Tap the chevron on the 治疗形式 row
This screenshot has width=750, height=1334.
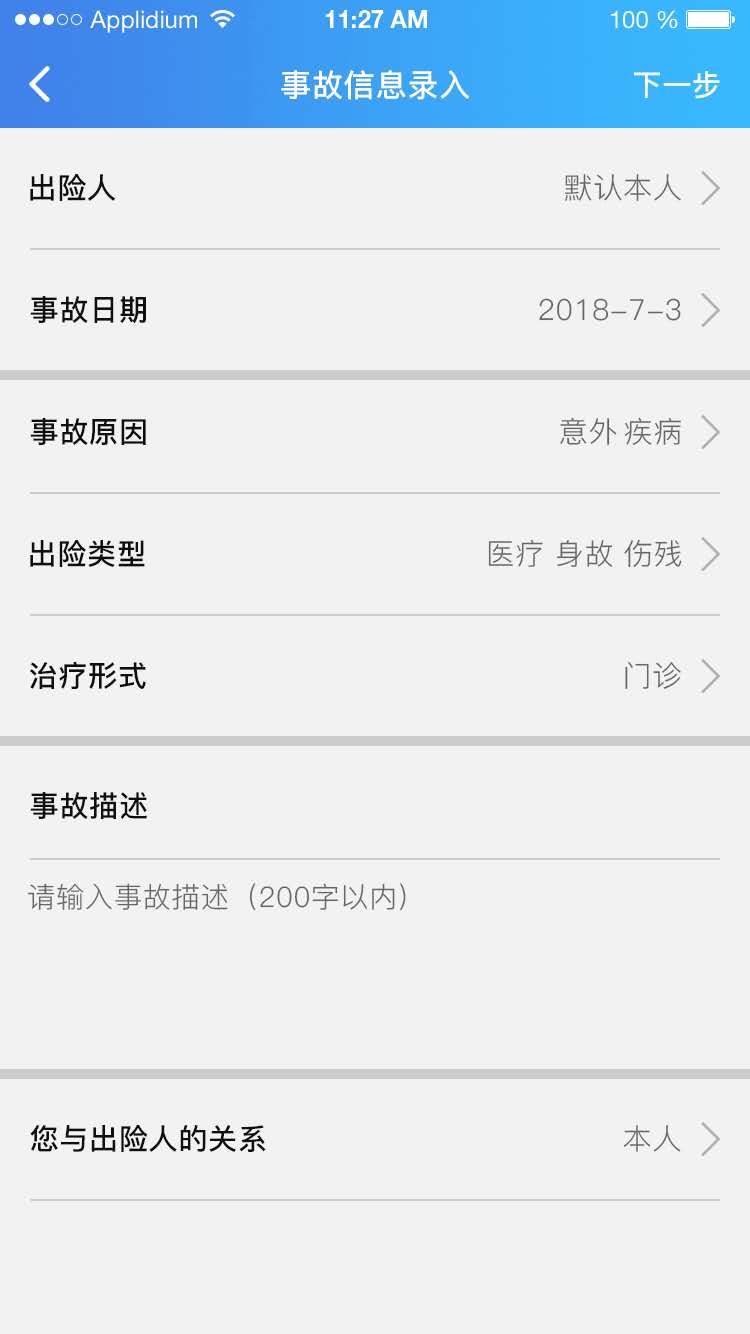[711, 676]
